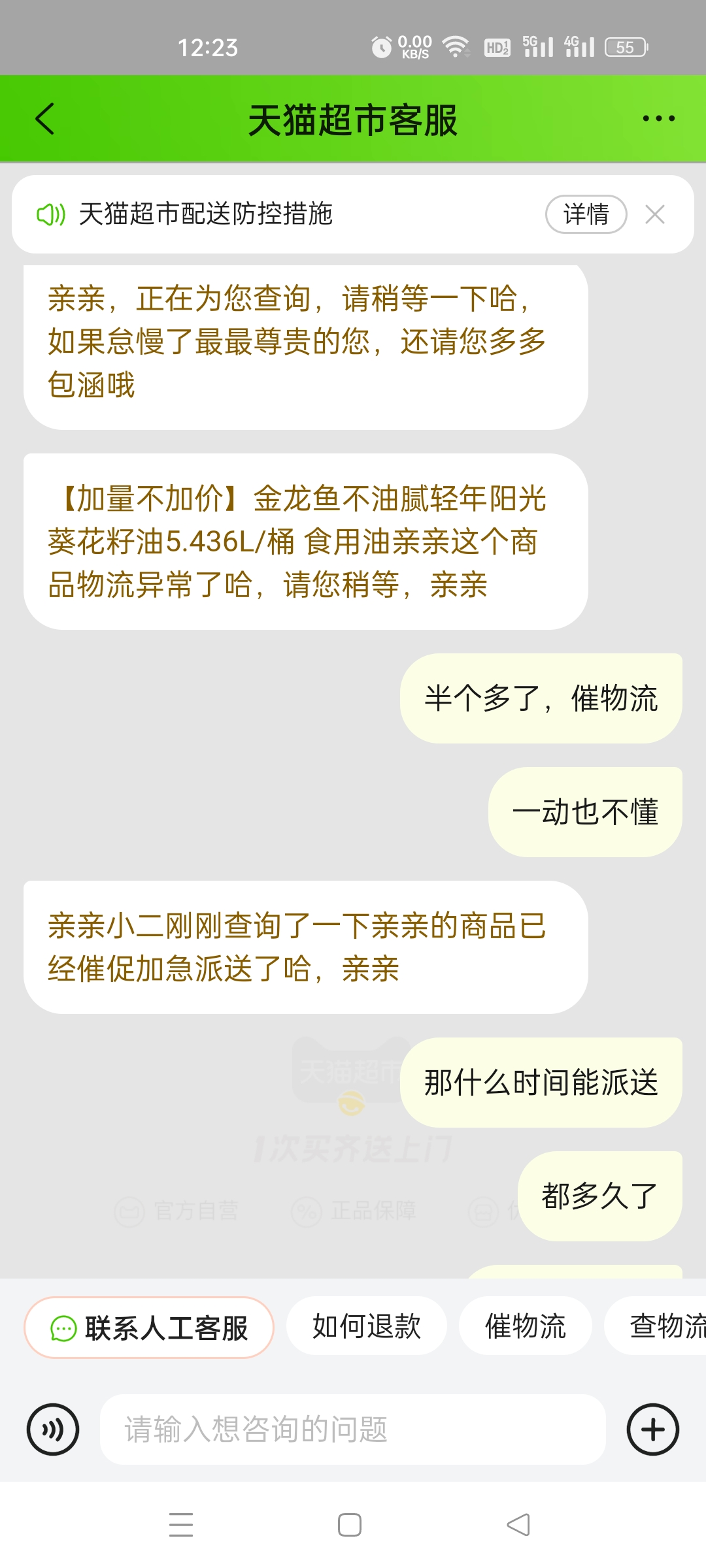Tap the system home button

(x=350, y=1525)
